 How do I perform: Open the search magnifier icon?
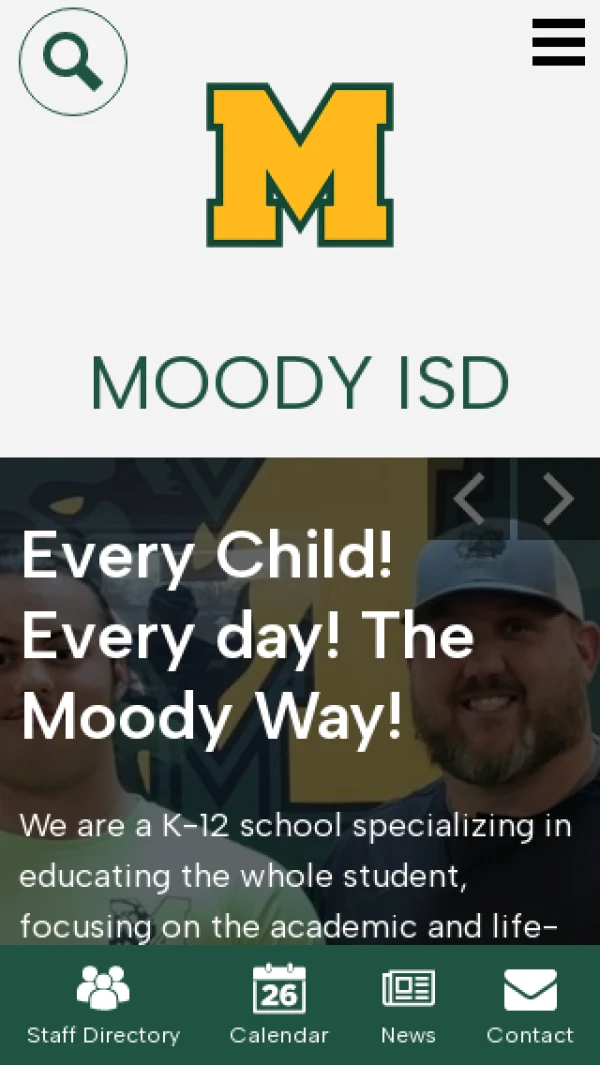tap(73, 62)
